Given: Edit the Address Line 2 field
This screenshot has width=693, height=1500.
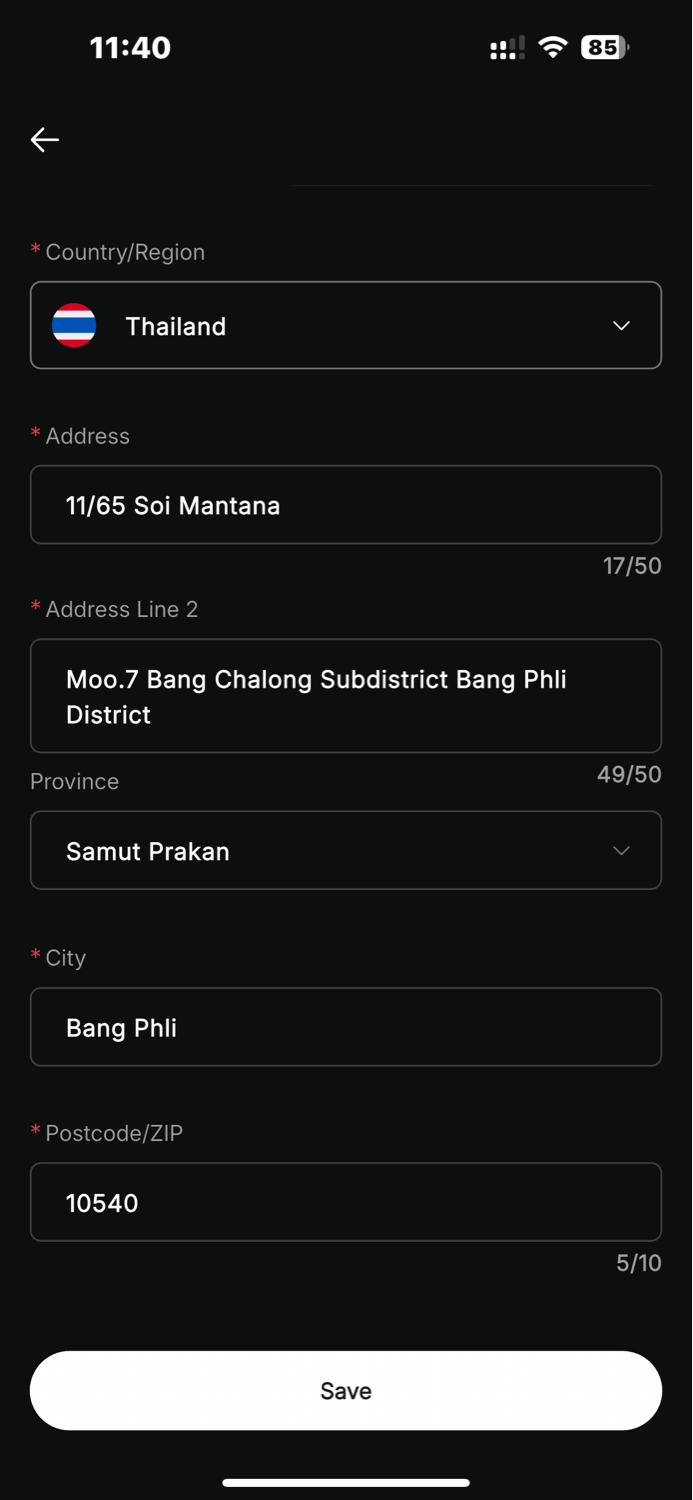Looking at the screenshot, I should tap(346, 696).
